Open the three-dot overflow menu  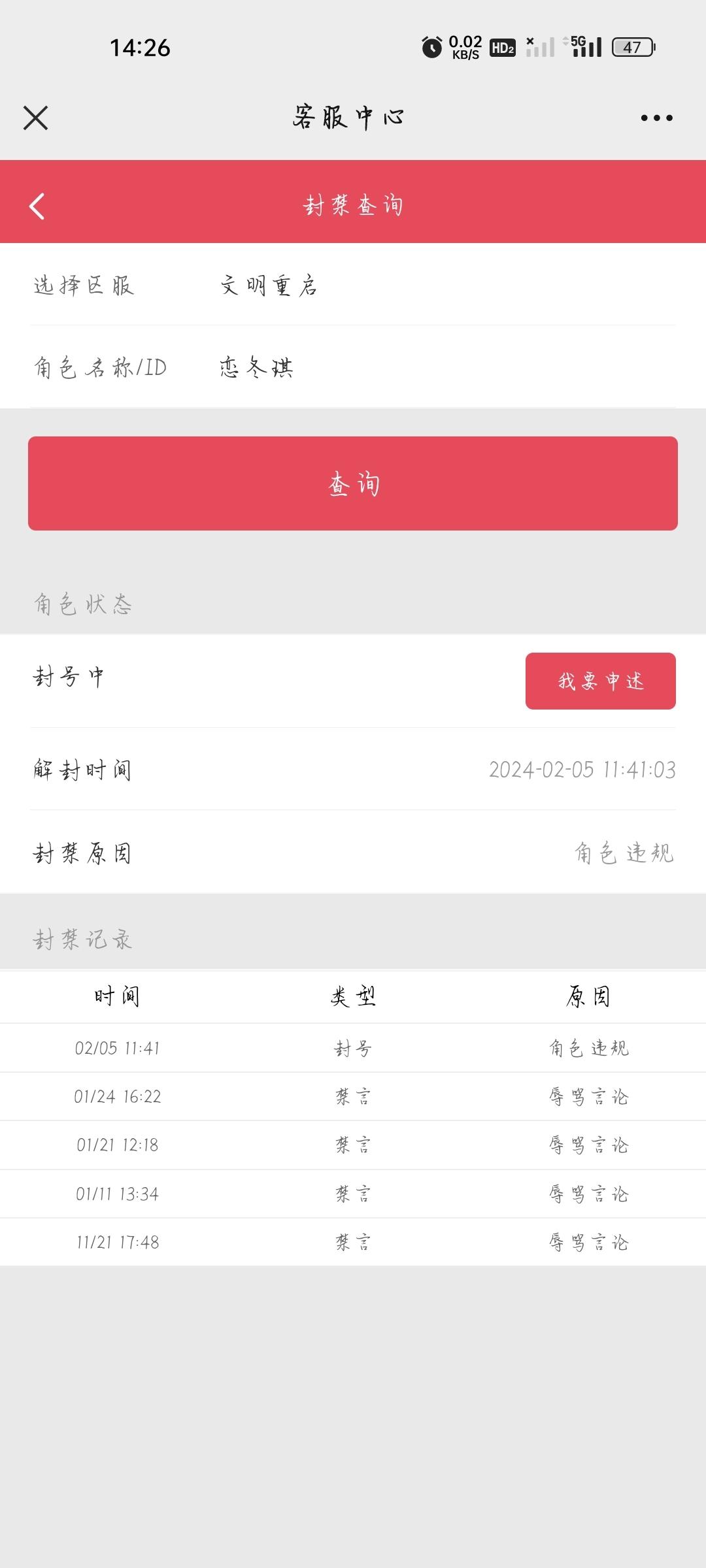pos(656,118)
